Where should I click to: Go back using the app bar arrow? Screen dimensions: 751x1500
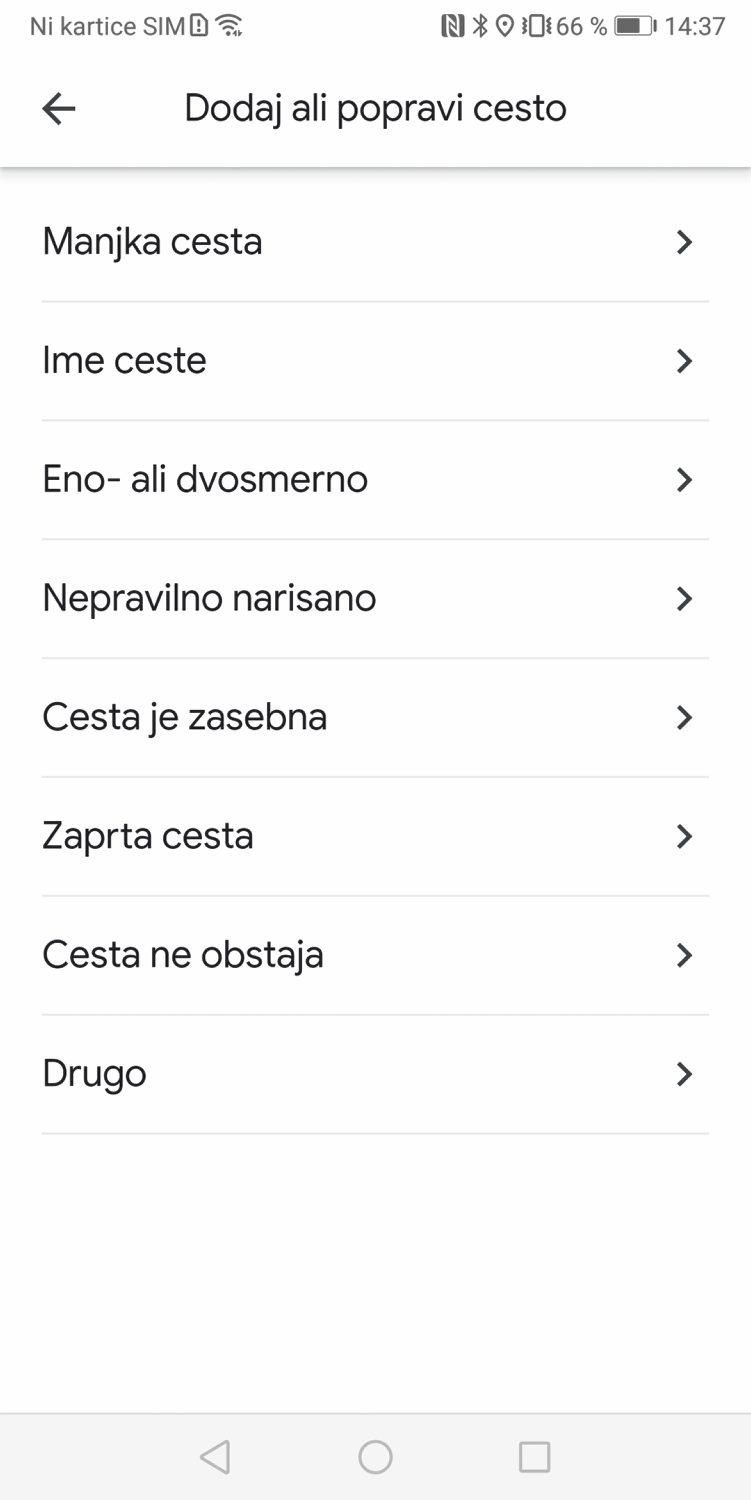(59, 109)
